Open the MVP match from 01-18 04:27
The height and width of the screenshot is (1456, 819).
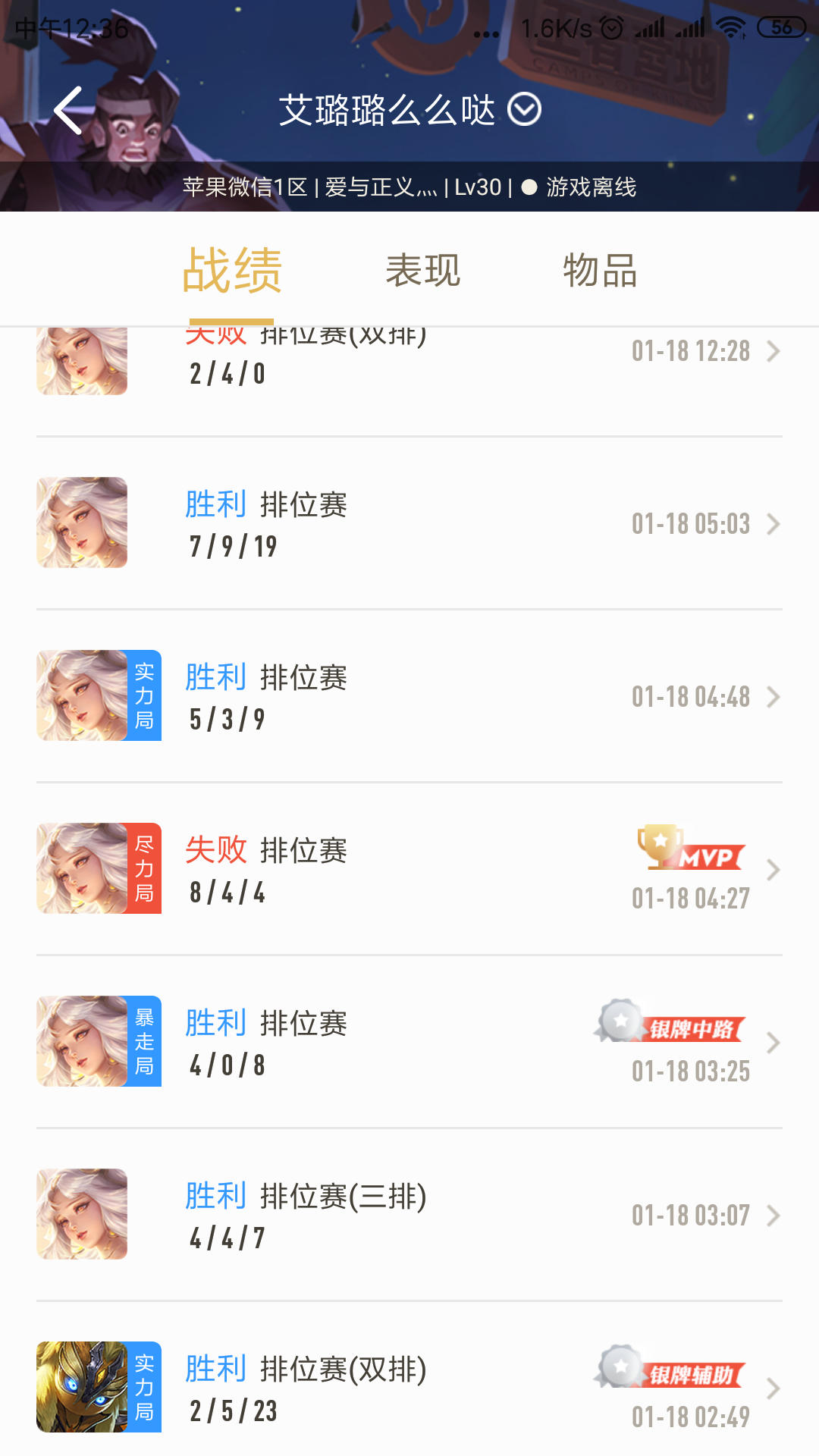409,869
